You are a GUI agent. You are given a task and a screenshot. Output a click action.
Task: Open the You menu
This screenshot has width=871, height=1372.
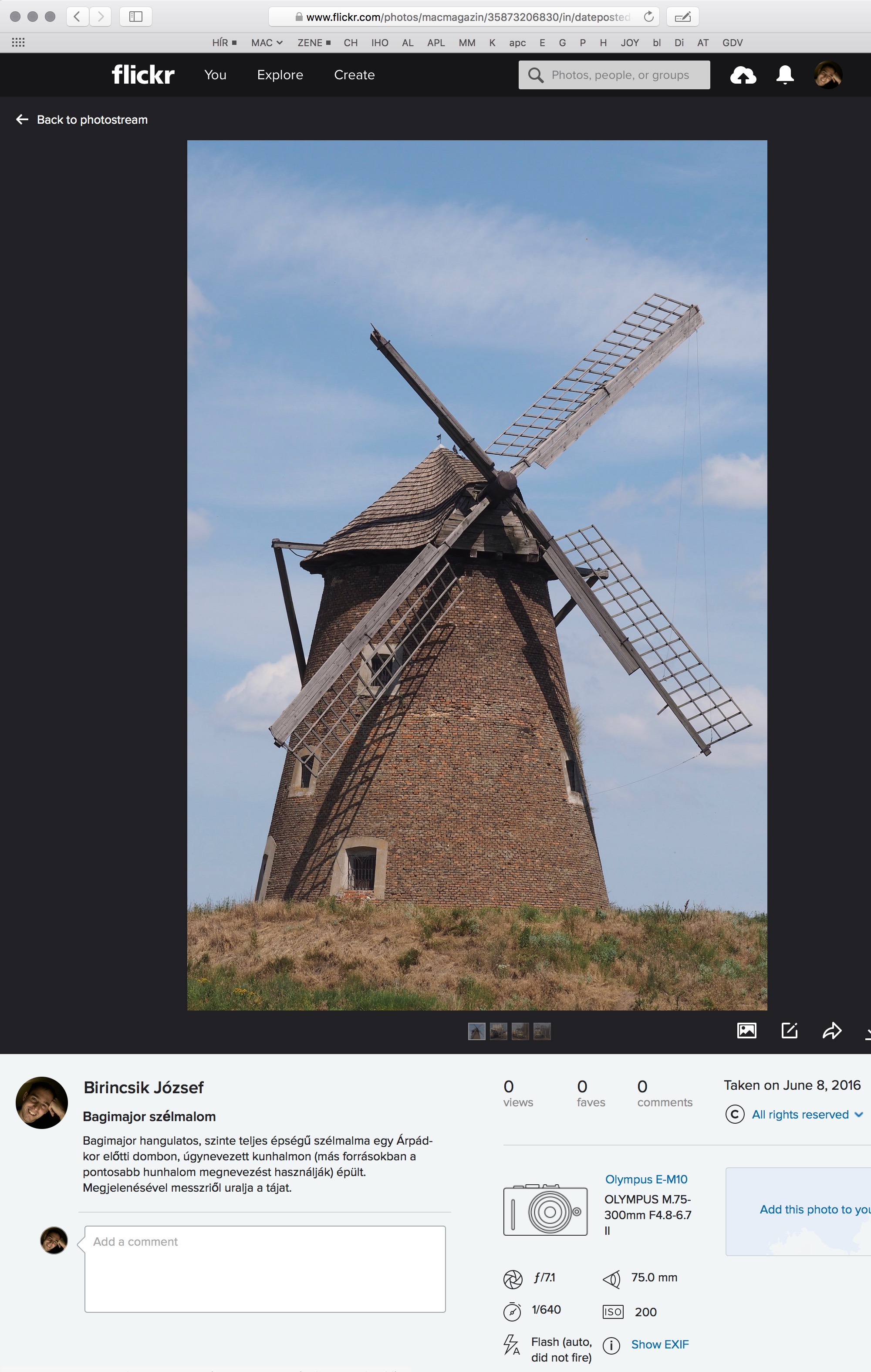click(x=215, y=74)
